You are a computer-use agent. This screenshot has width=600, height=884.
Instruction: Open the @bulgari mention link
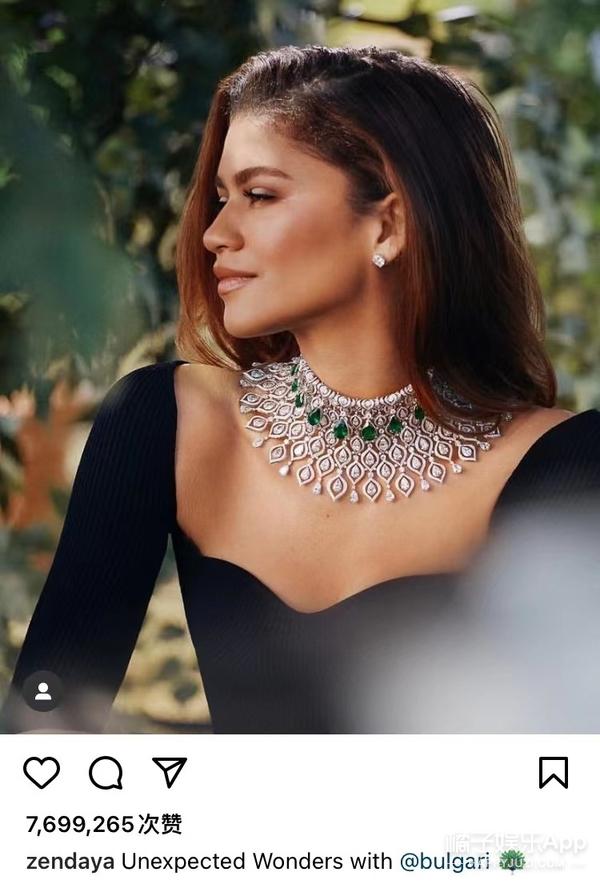pyautogui.click(x=445, y=861)
